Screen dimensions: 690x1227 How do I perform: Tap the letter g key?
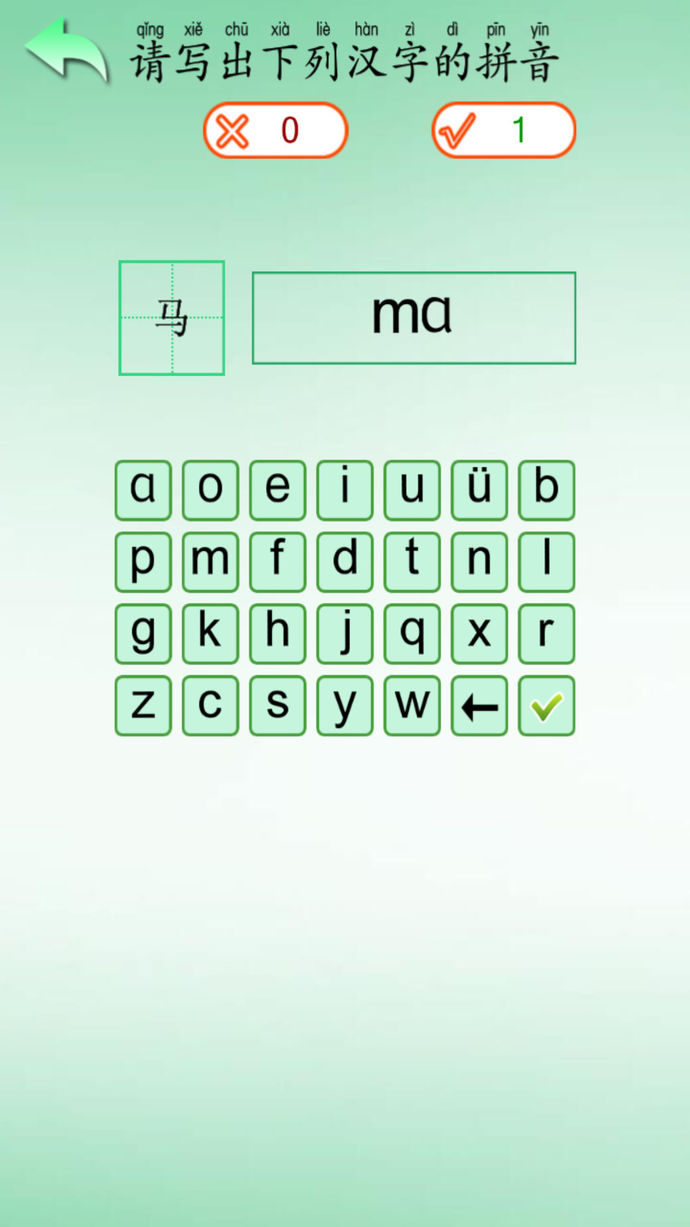[x=143, y=634]
